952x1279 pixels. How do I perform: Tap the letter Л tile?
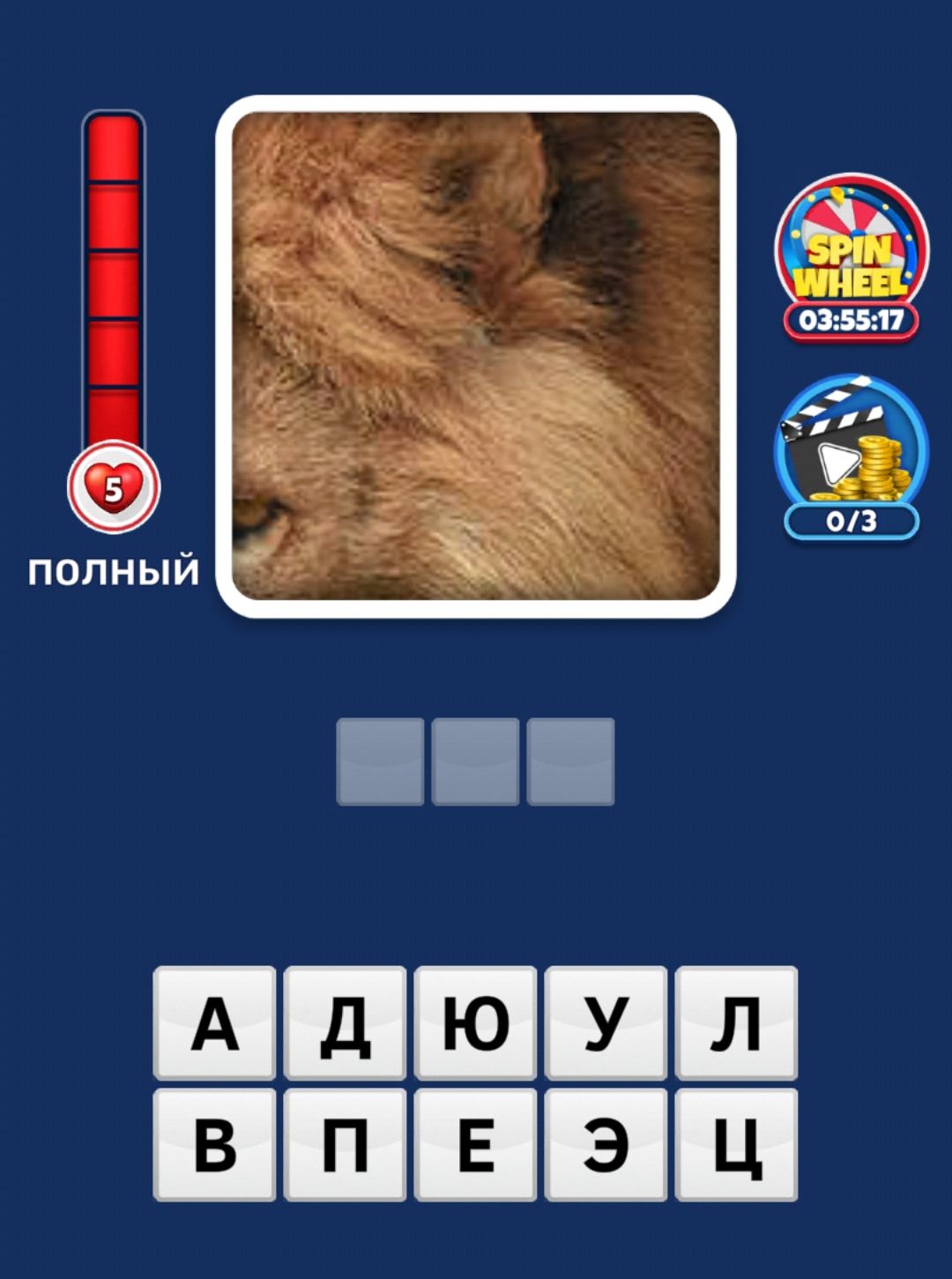pyautogui.click(x=736, y=1023)
